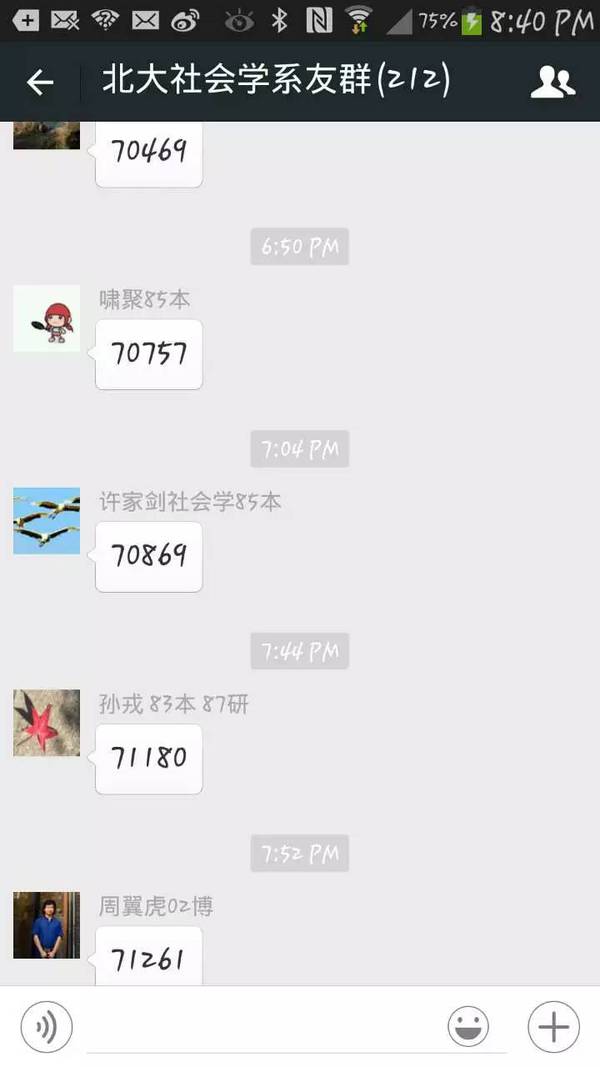600x1067 pixels.
Task: View 孙戎 83本 87研's profile picture
Action: pos(46,723)
